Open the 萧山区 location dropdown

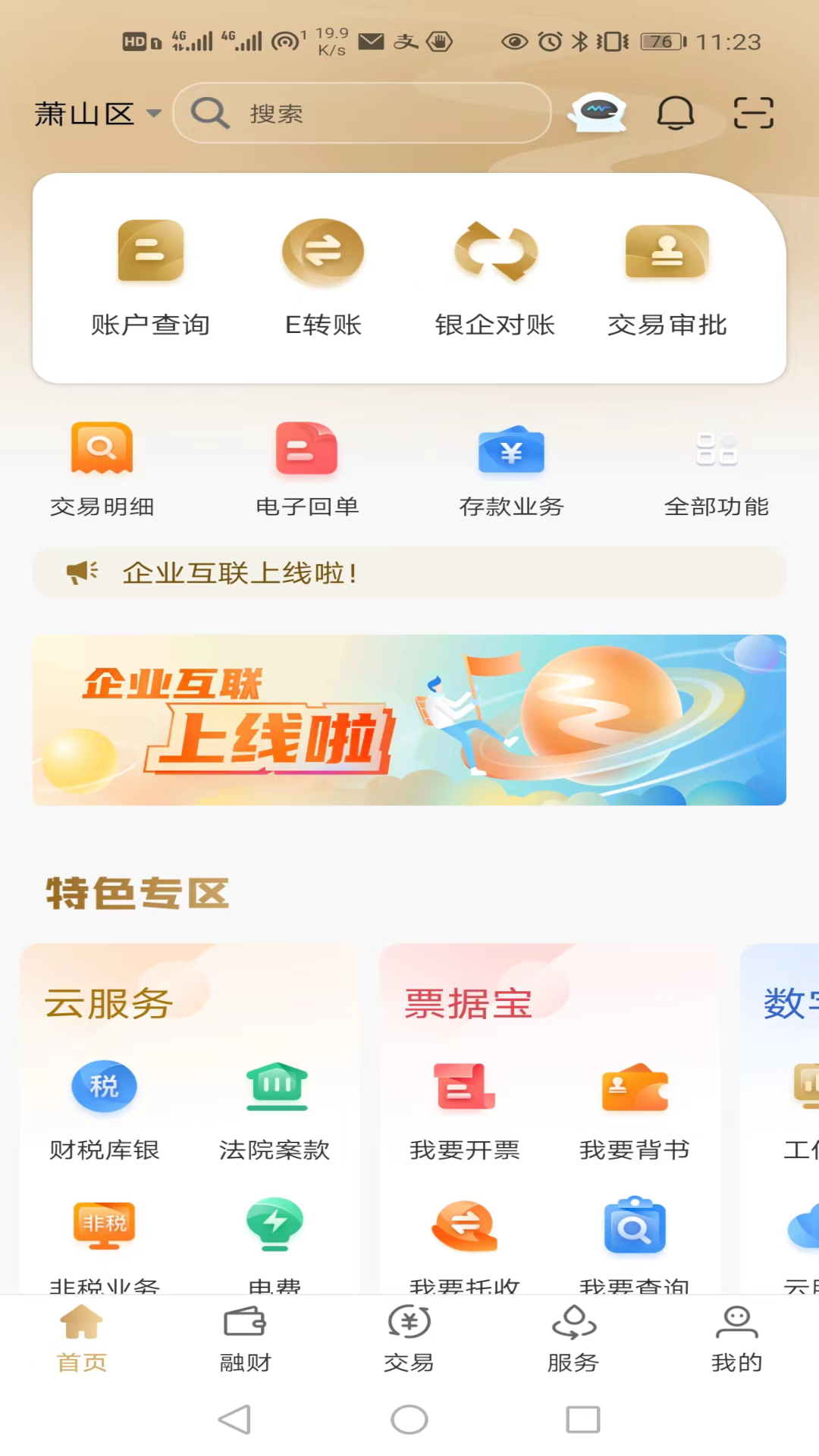97,114
